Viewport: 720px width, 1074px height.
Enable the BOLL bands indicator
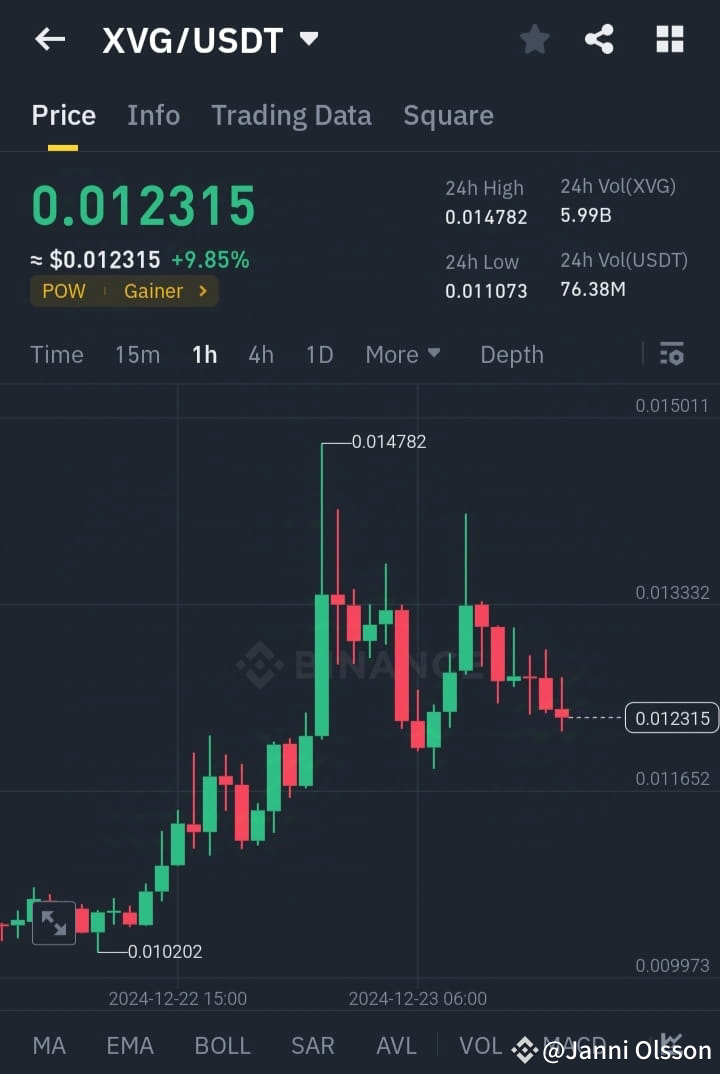[x=222, y=1045]
